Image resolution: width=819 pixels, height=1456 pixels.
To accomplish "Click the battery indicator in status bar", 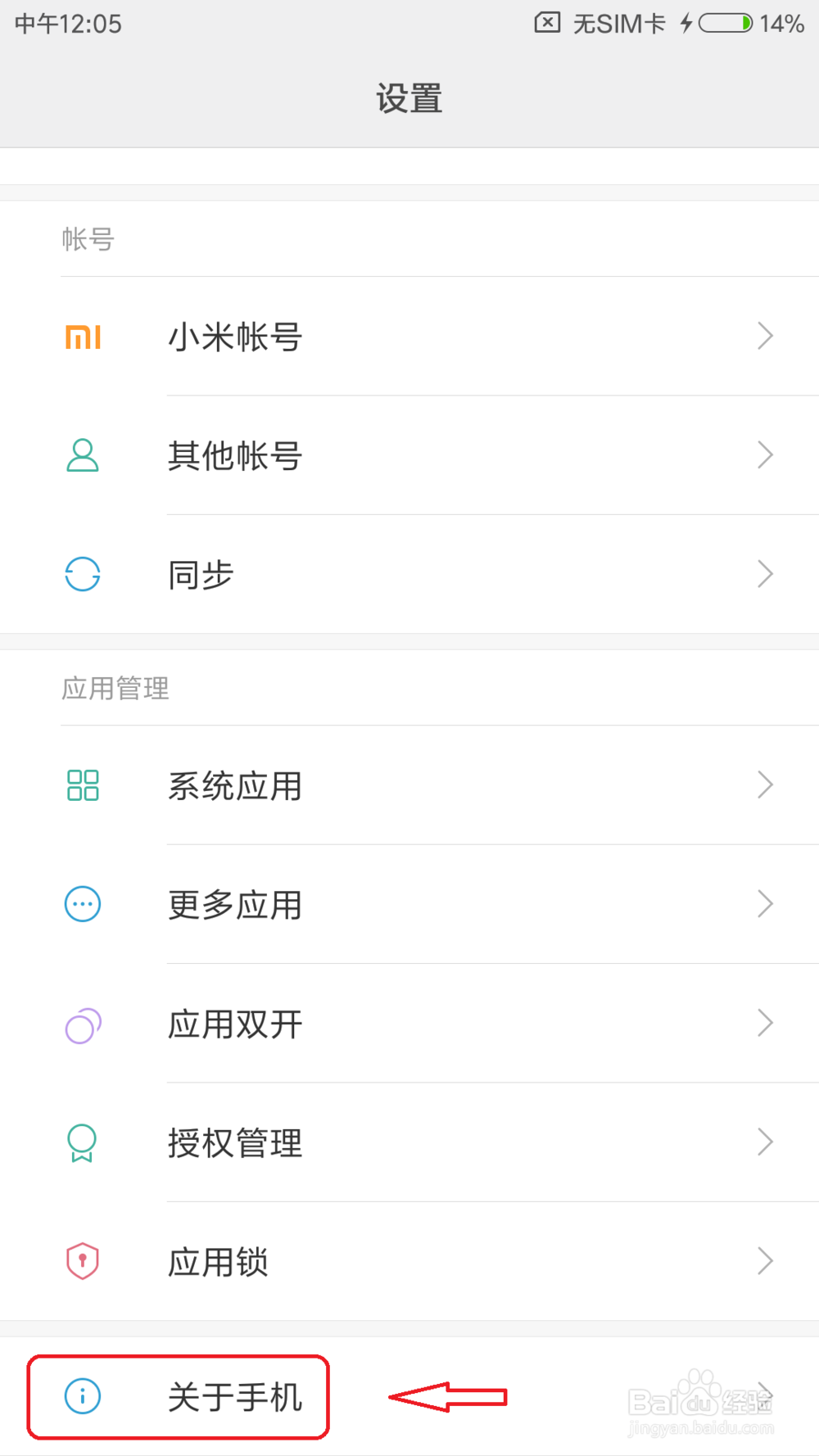I will coord(724,24).
